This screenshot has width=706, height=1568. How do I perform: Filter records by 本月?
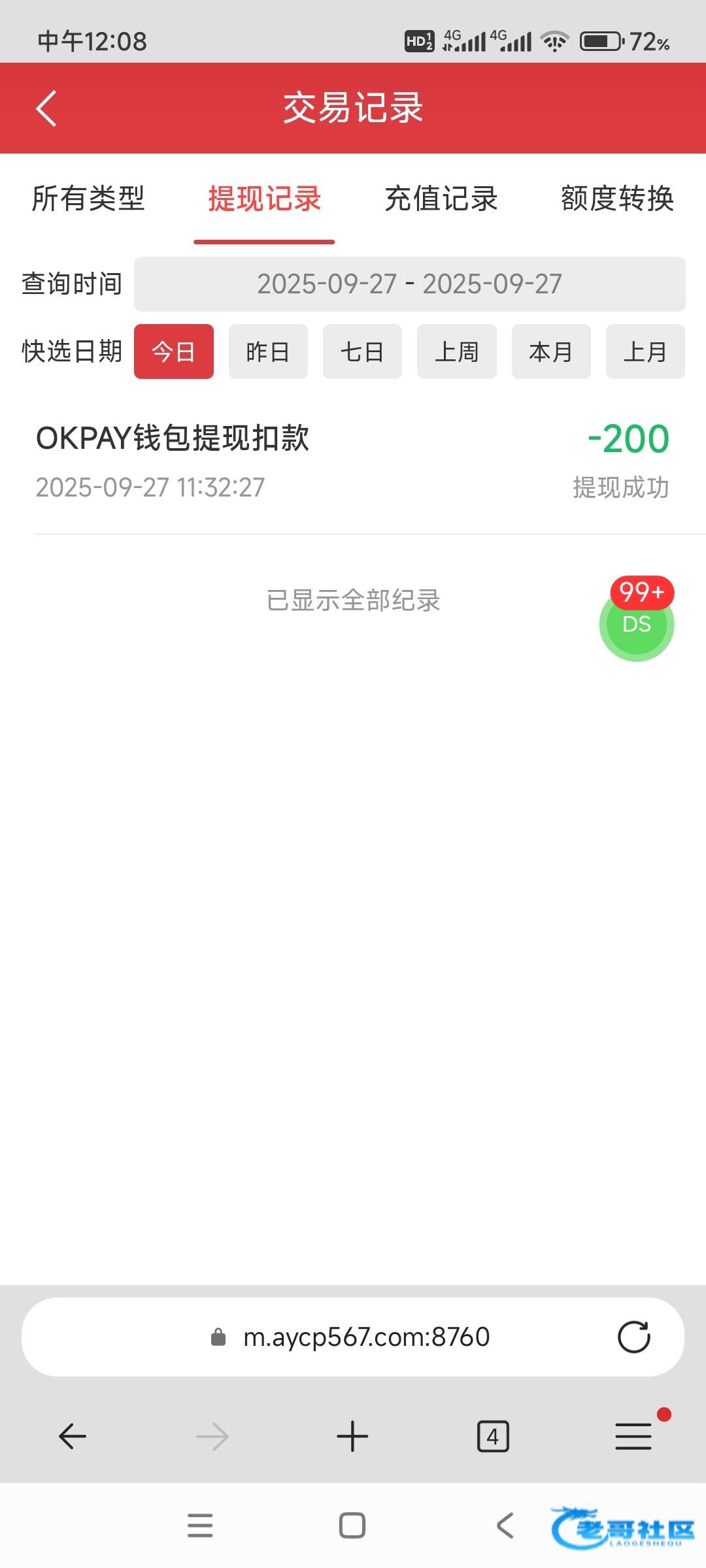(551, 351)
